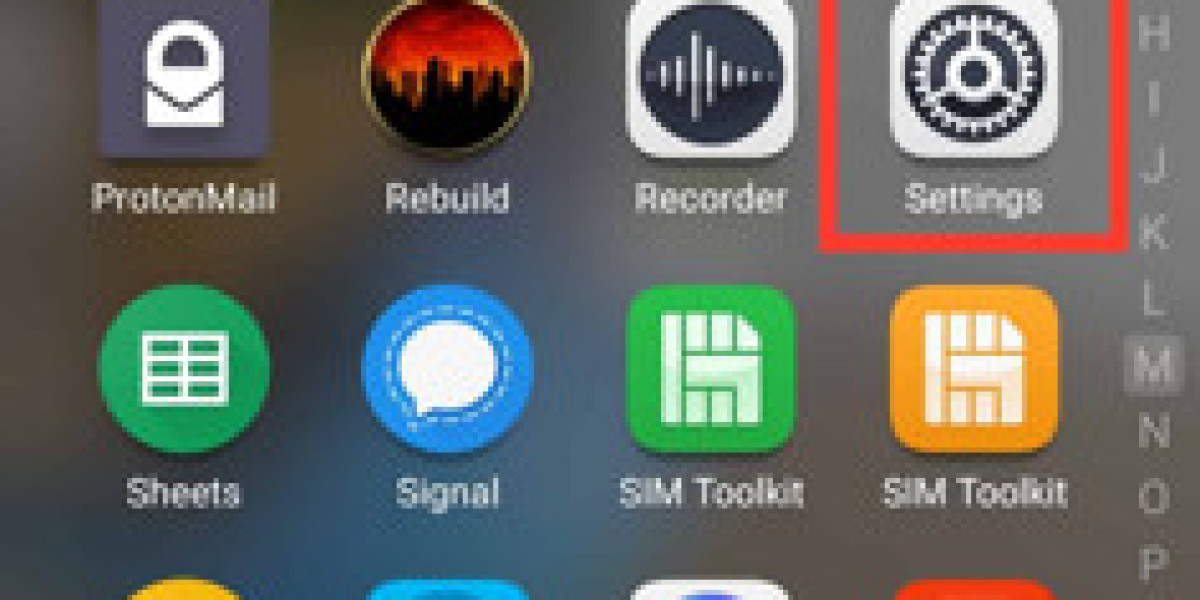Jump to letter H in the index
This screenshot has width=1200, height=600.
(x=1154, y=36)
